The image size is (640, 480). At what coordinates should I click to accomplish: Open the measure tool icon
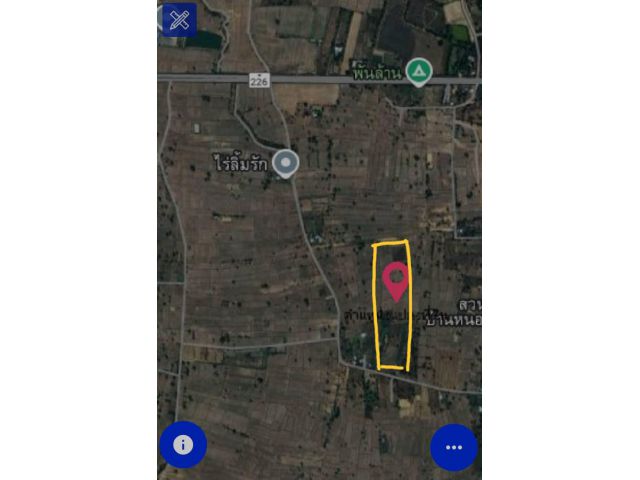[179, 19]
